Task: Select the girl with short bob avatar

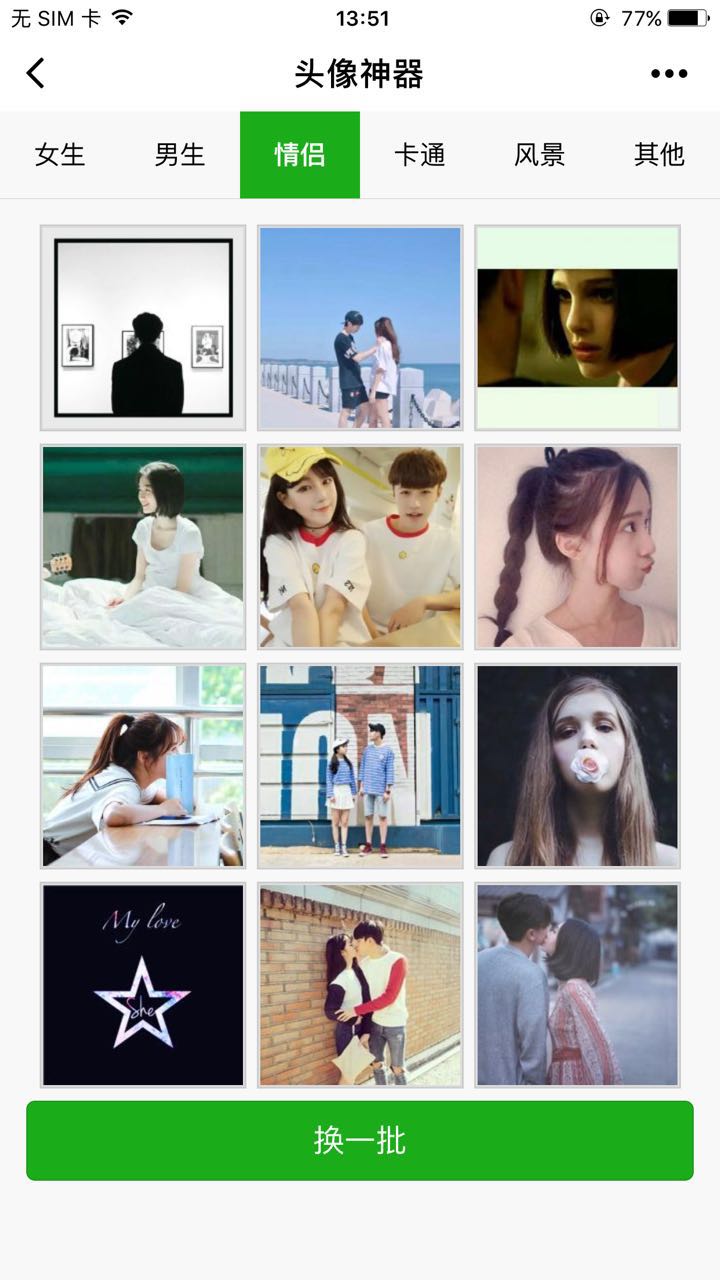Action: pyautogui.click(x=577, y=328)
